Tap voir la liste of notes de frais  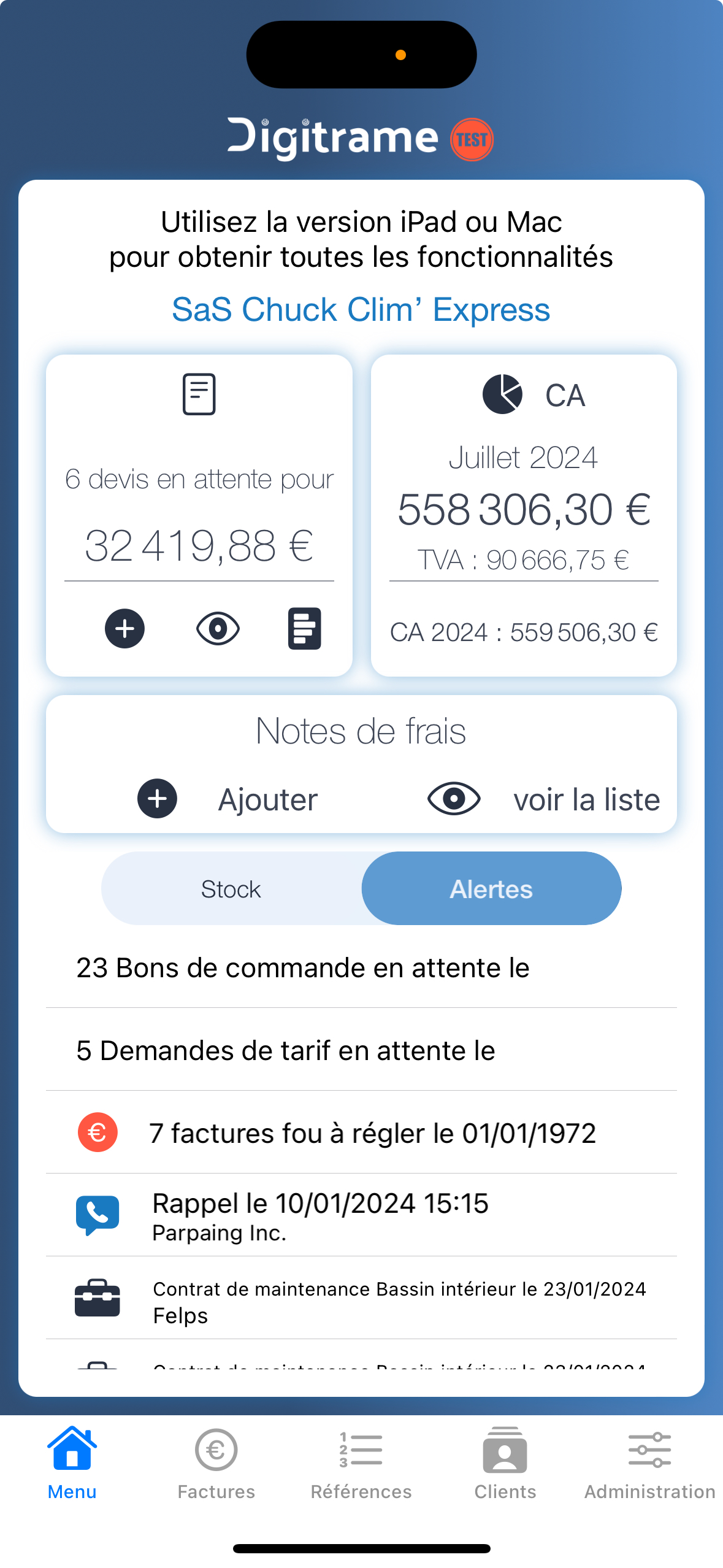point(544,799)
